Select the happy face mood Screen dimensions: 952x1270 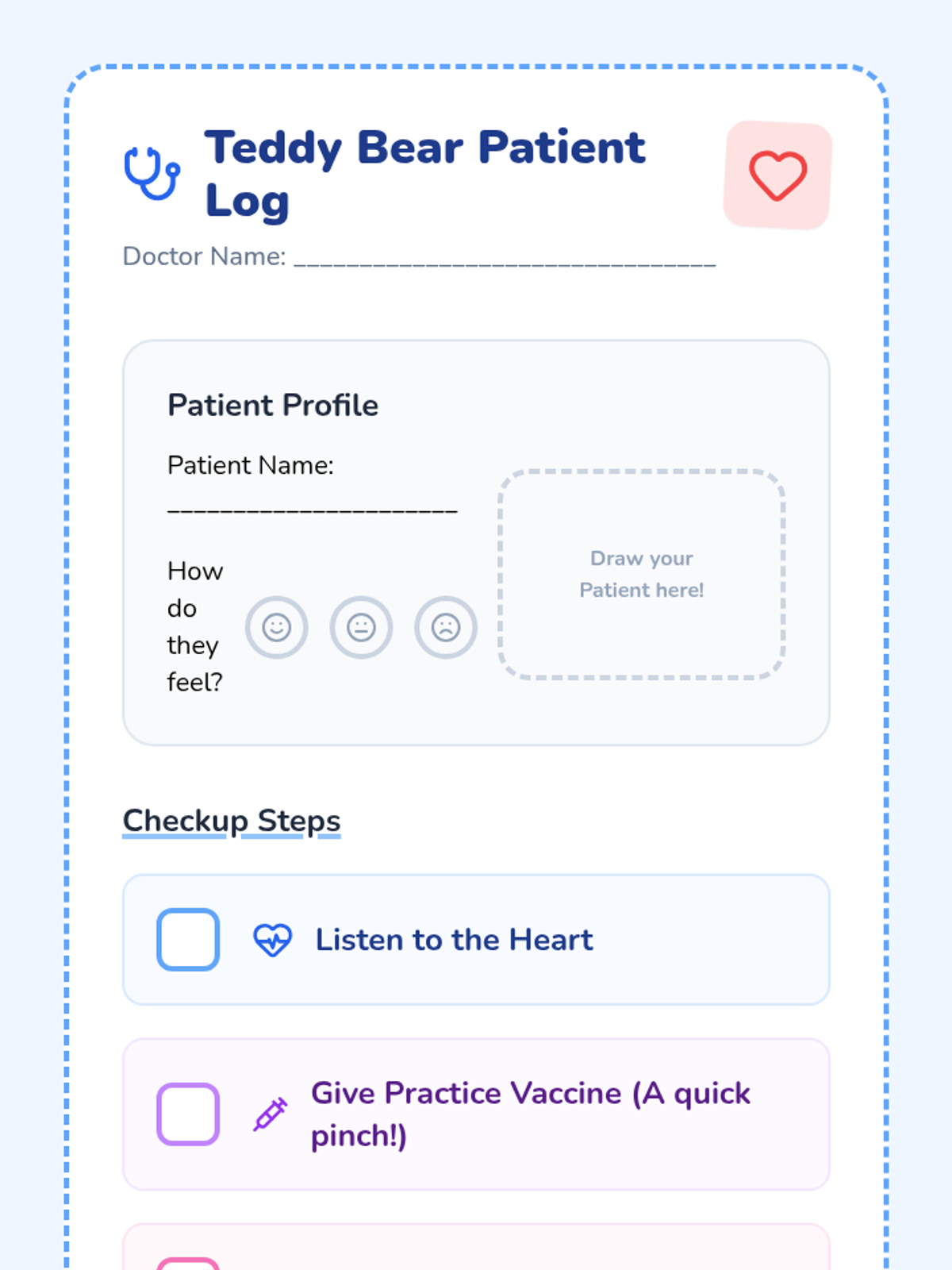tap(276, 628)
